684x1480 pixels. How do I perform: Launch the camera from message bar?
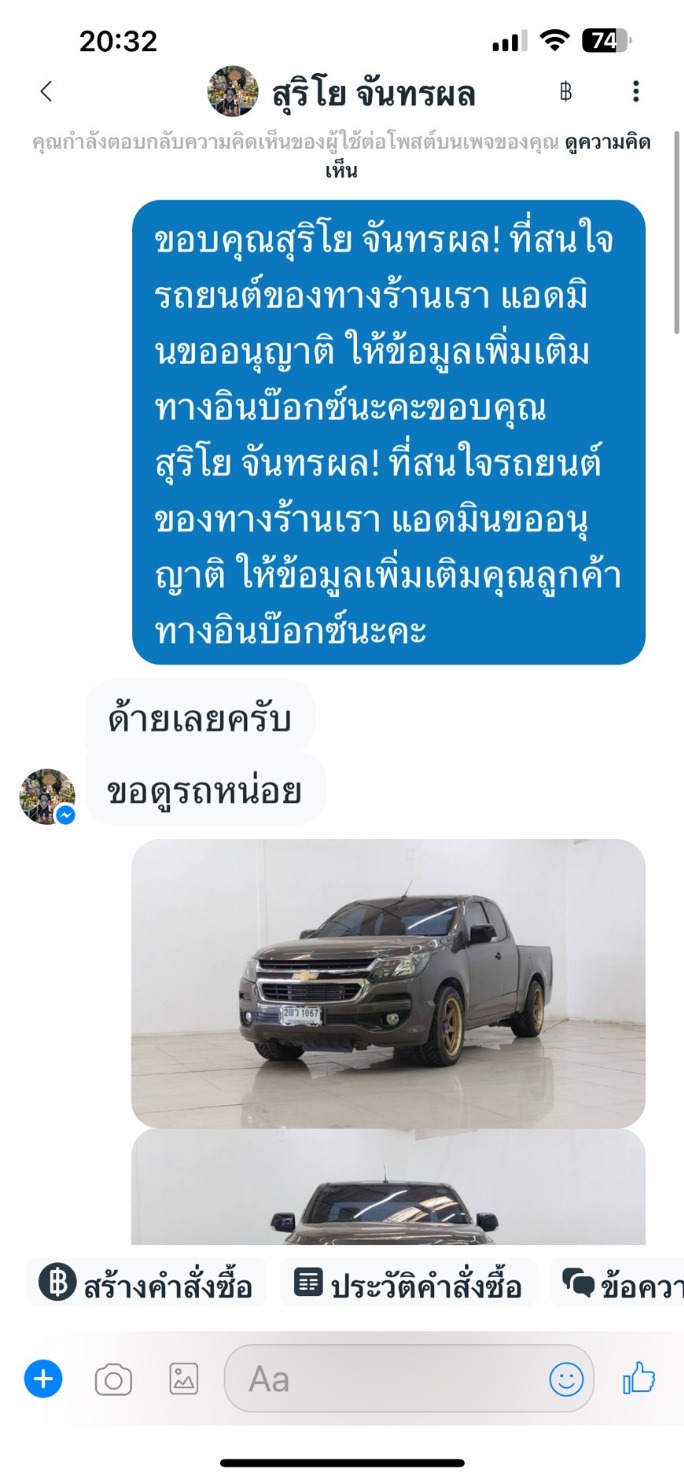pyautogui.click(x=113, y=1380)
